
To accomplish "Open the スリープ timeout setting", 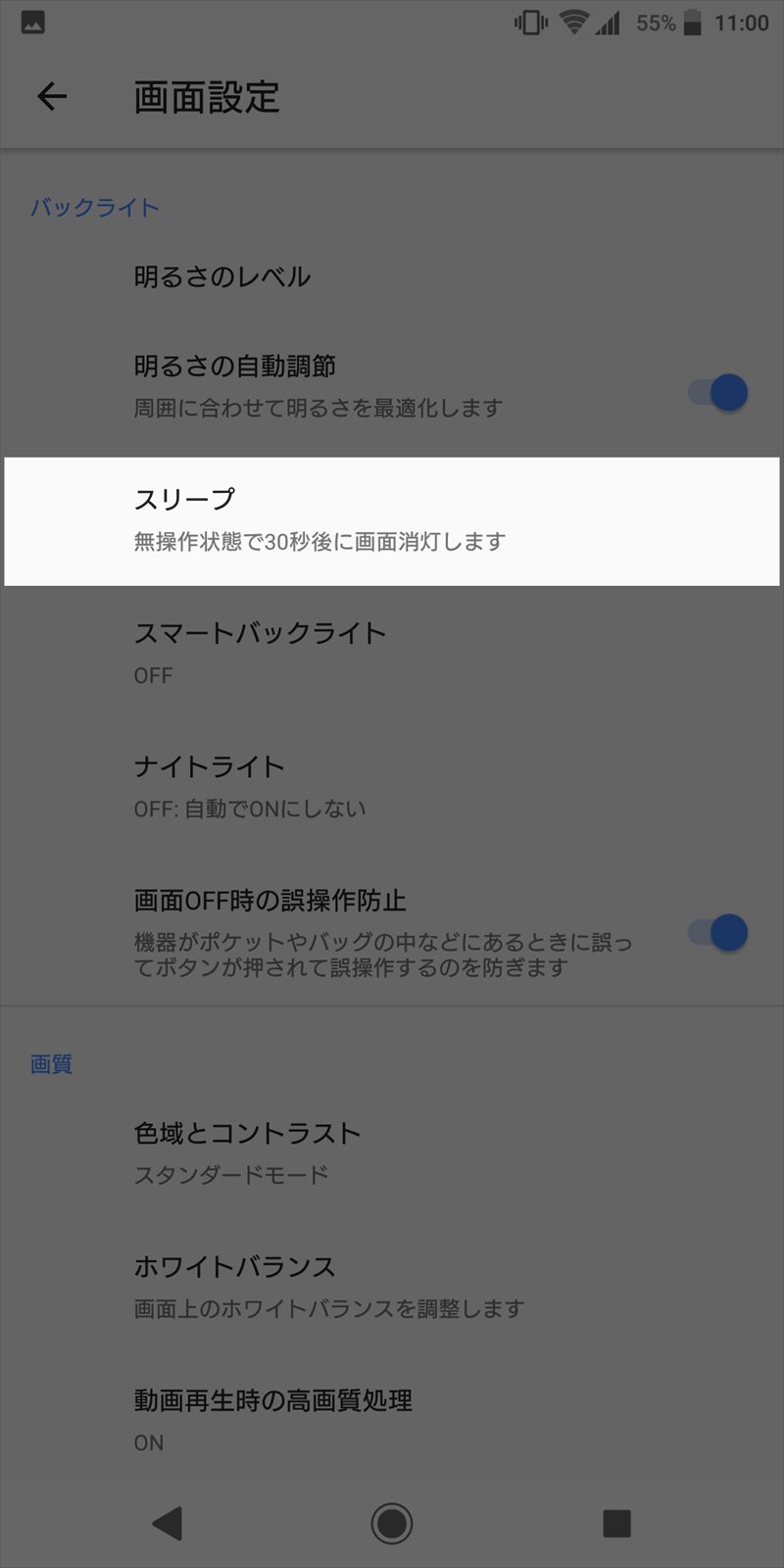I will [x=392, y=521].
